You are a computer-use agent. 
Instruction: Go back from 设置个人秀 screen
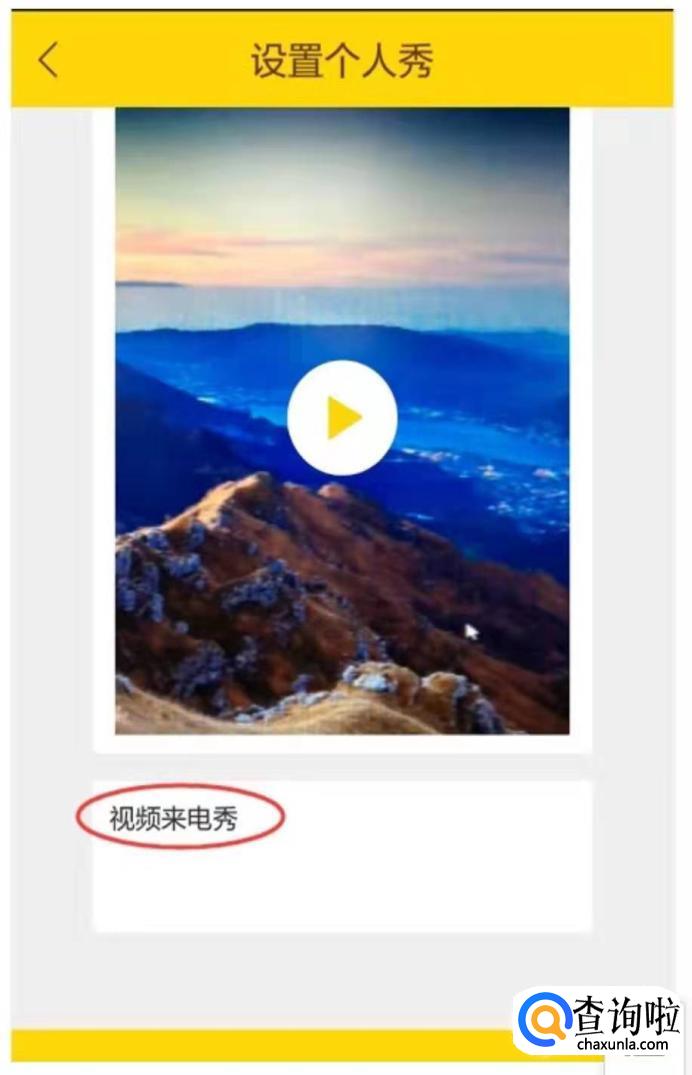click(48, 60)
